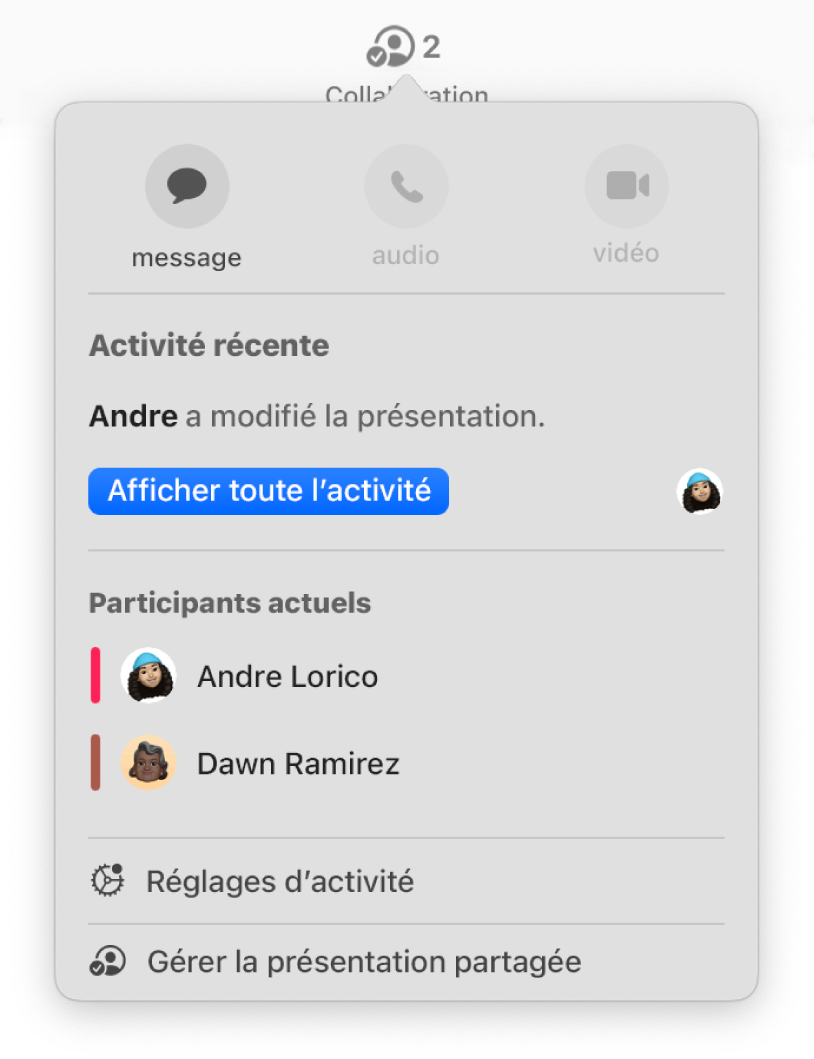Tap the Collaboration button in the toolbar

(x=402, y=48)
